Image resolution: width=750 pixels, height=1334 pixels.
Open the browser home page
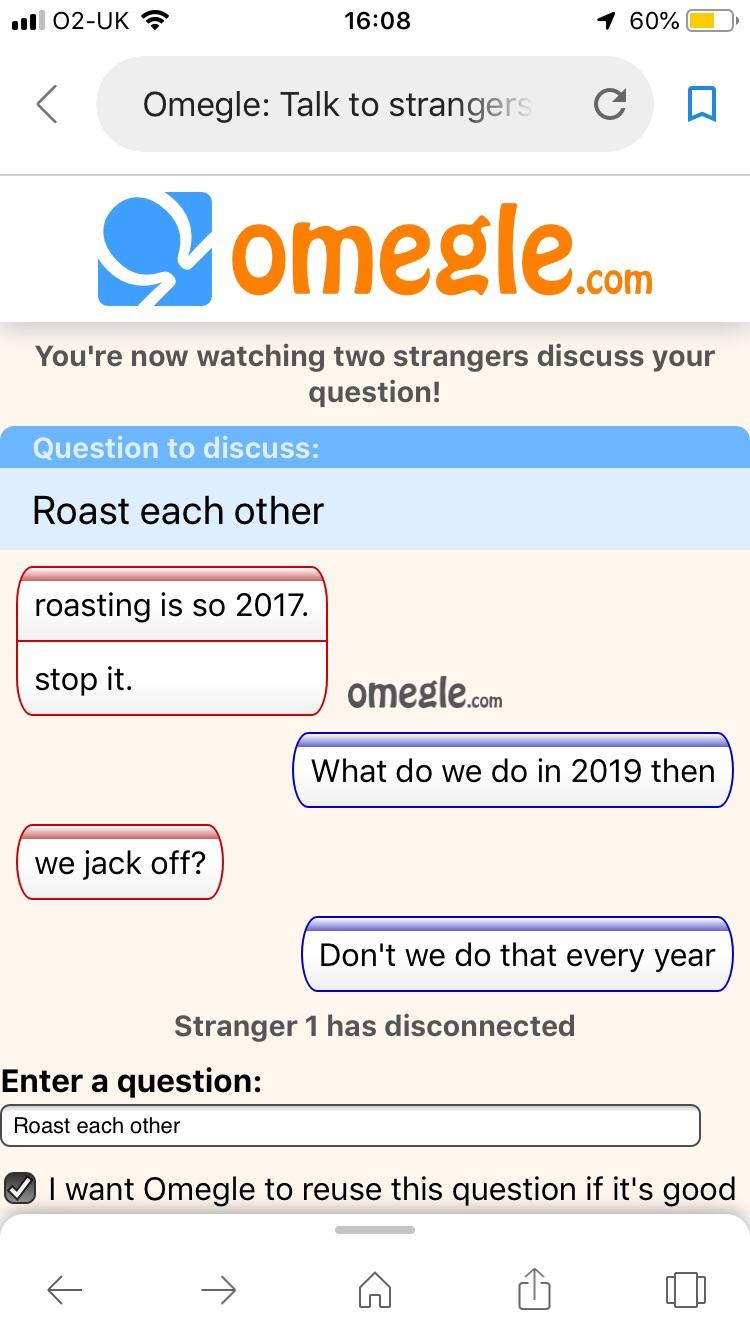click(375, 1290)
